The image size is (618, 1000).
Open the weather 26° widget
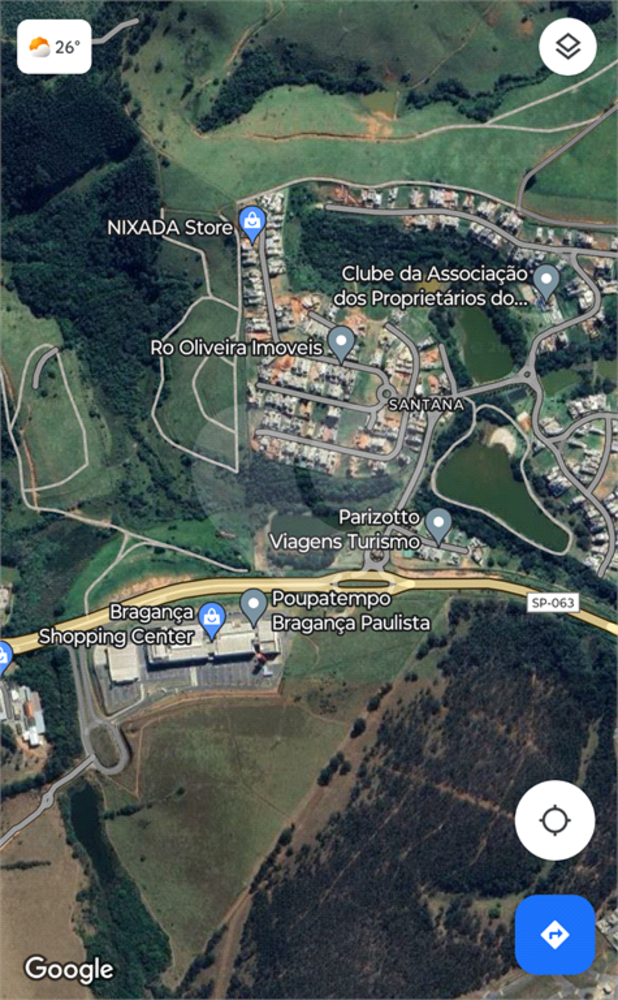pyautogui.click(x=54, y=47)
